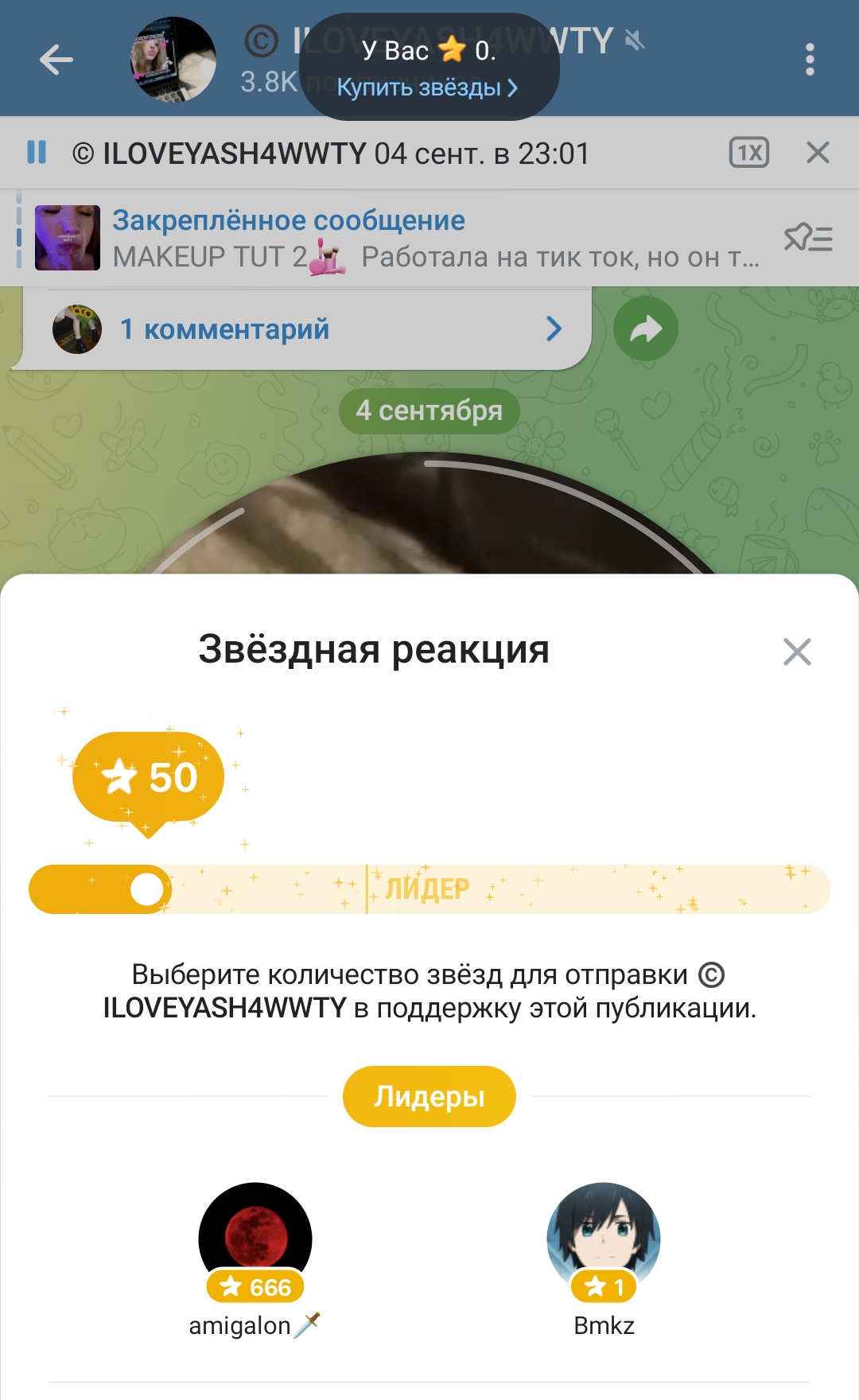Image resolution: width=859 pixels, height=1400 pixels.
Task: Open the pinned MAKEUP TUT 2 message
Action: tap(398, 239)
